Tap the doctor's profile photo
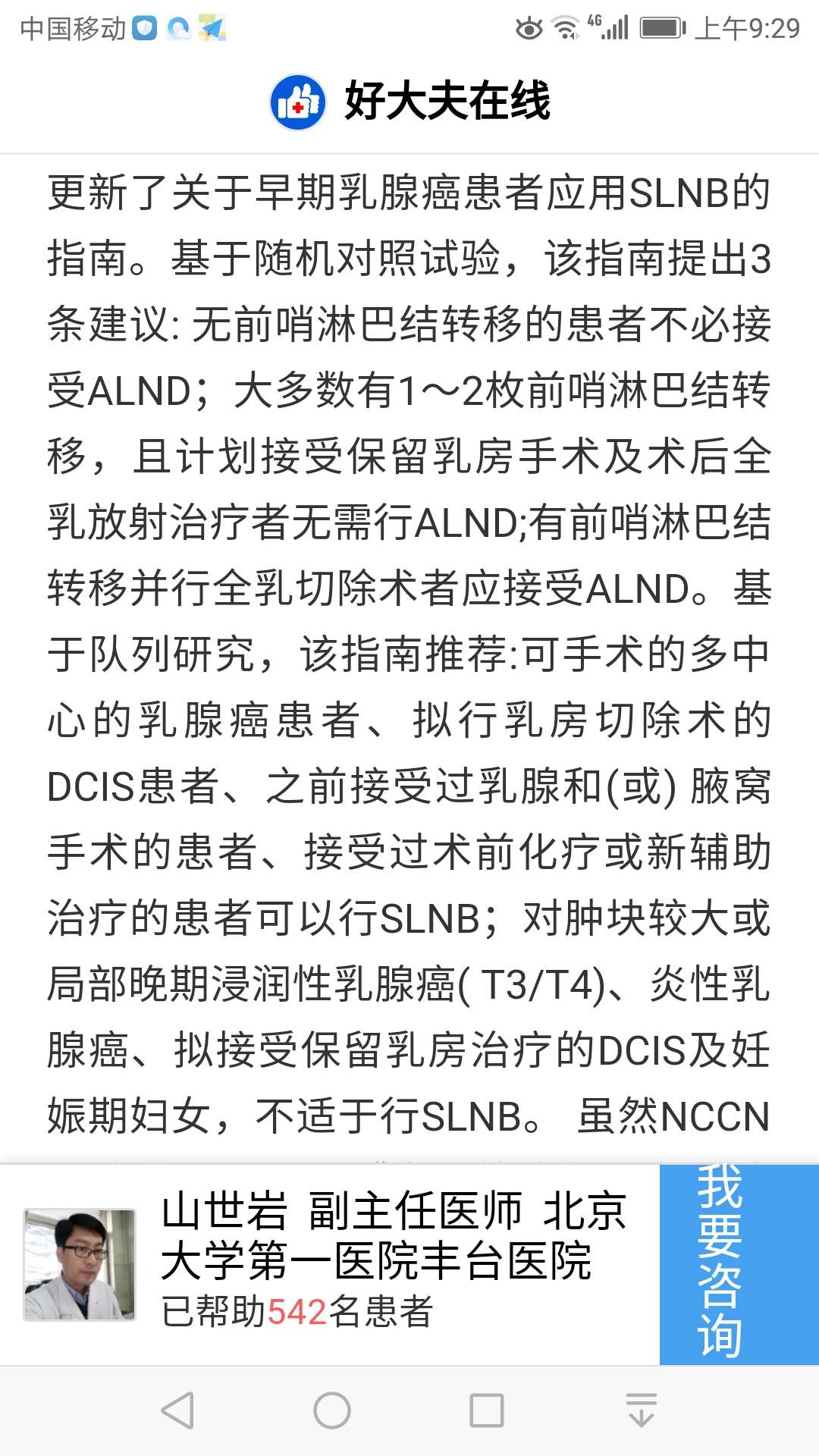The height and width of the screenshot is (1456, 819). (80, 1264)
